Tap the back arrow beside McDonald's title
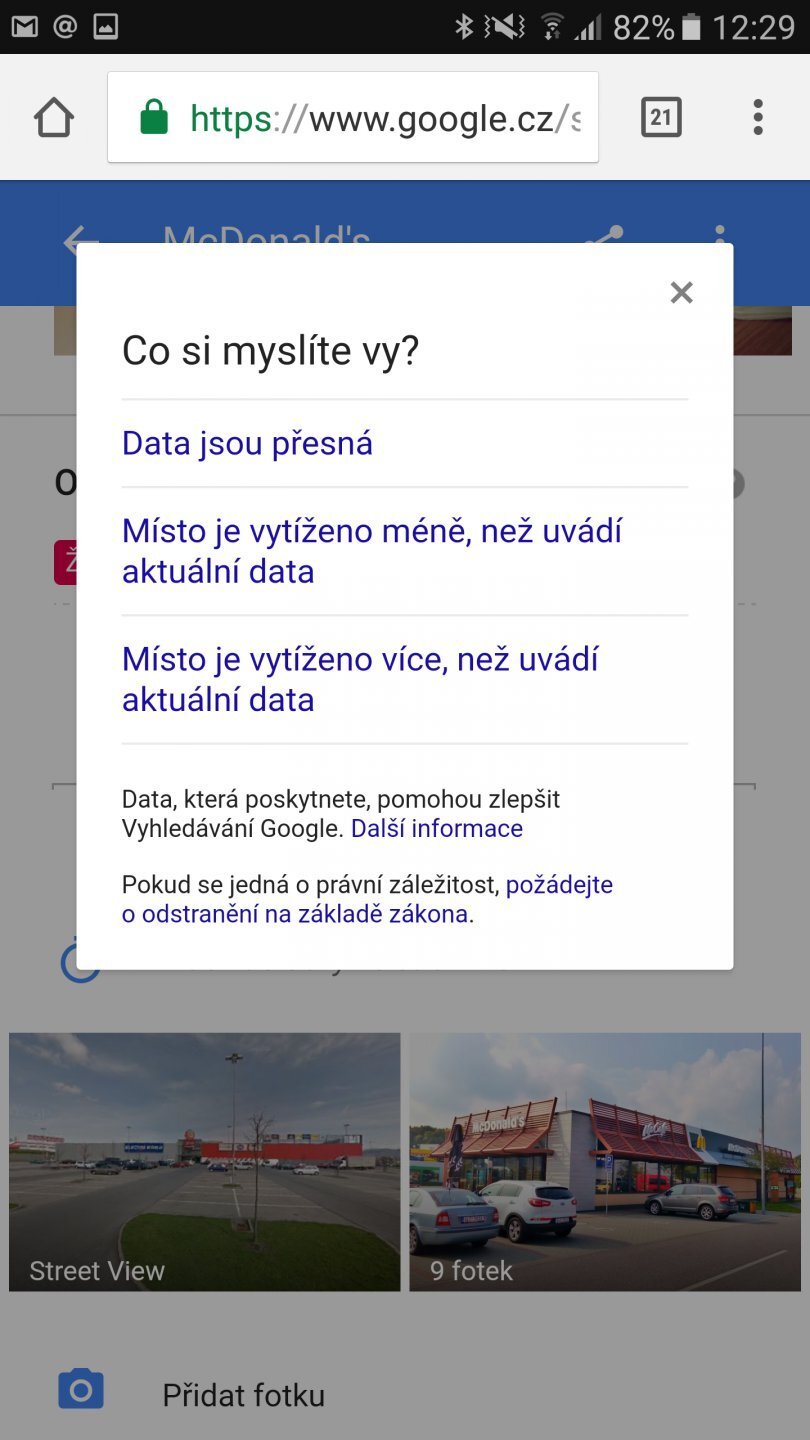The width and height of the screenshot is (810, 1440). coord(80,242)
